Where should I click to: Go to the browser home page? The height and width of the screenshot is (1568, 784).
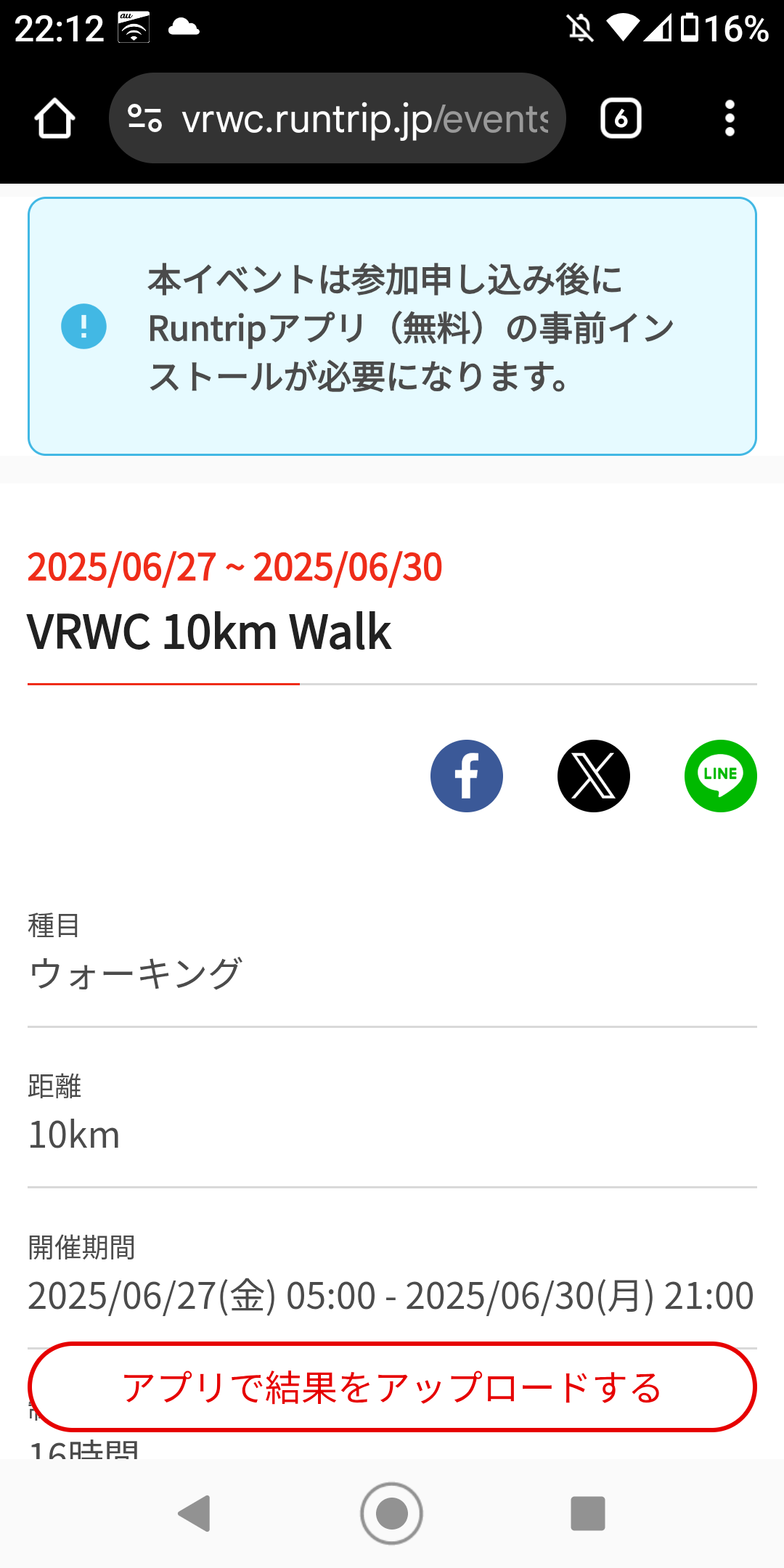point(54,118)
